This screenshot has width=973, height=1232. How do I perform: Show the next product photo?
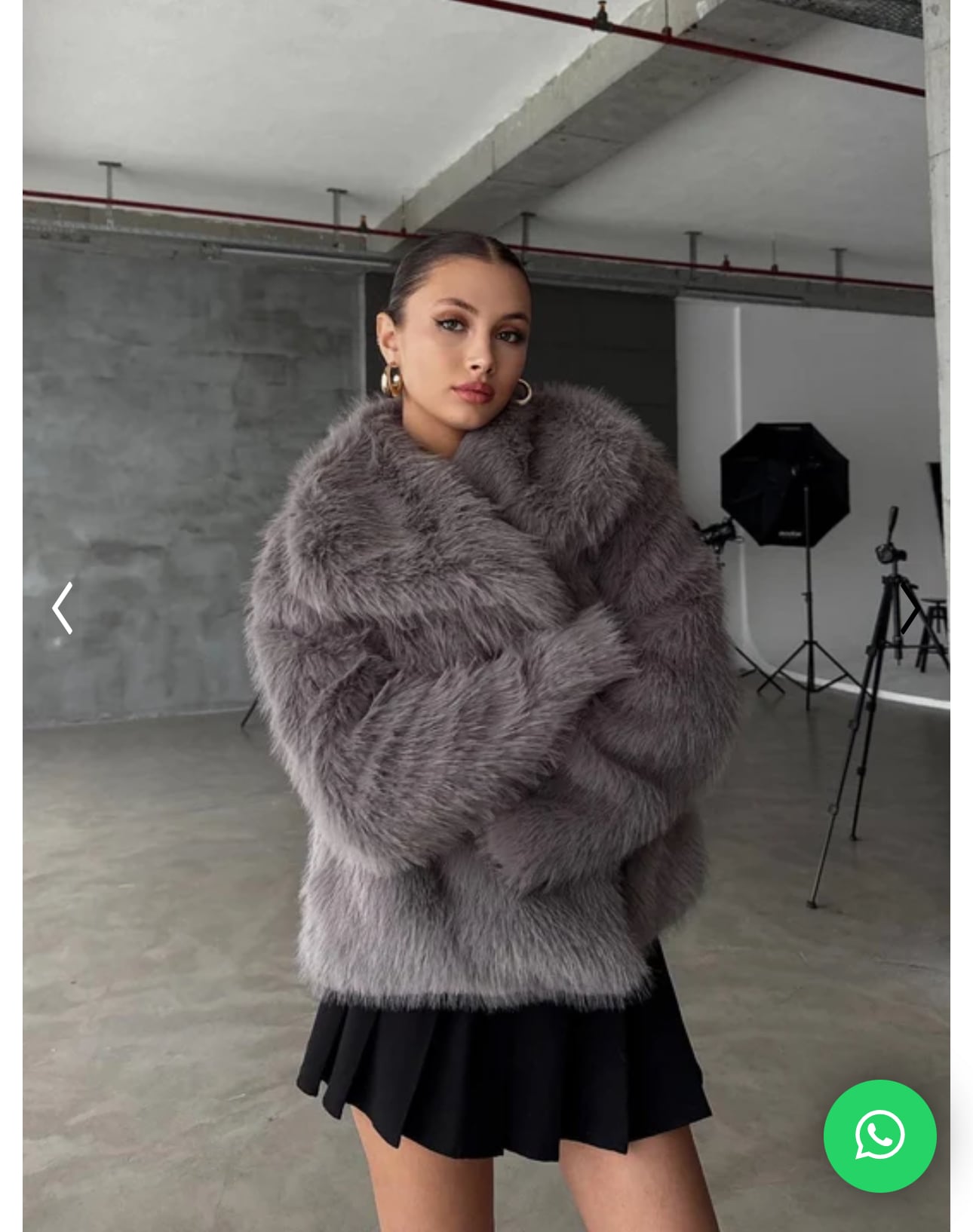click(x=911, y=608)
